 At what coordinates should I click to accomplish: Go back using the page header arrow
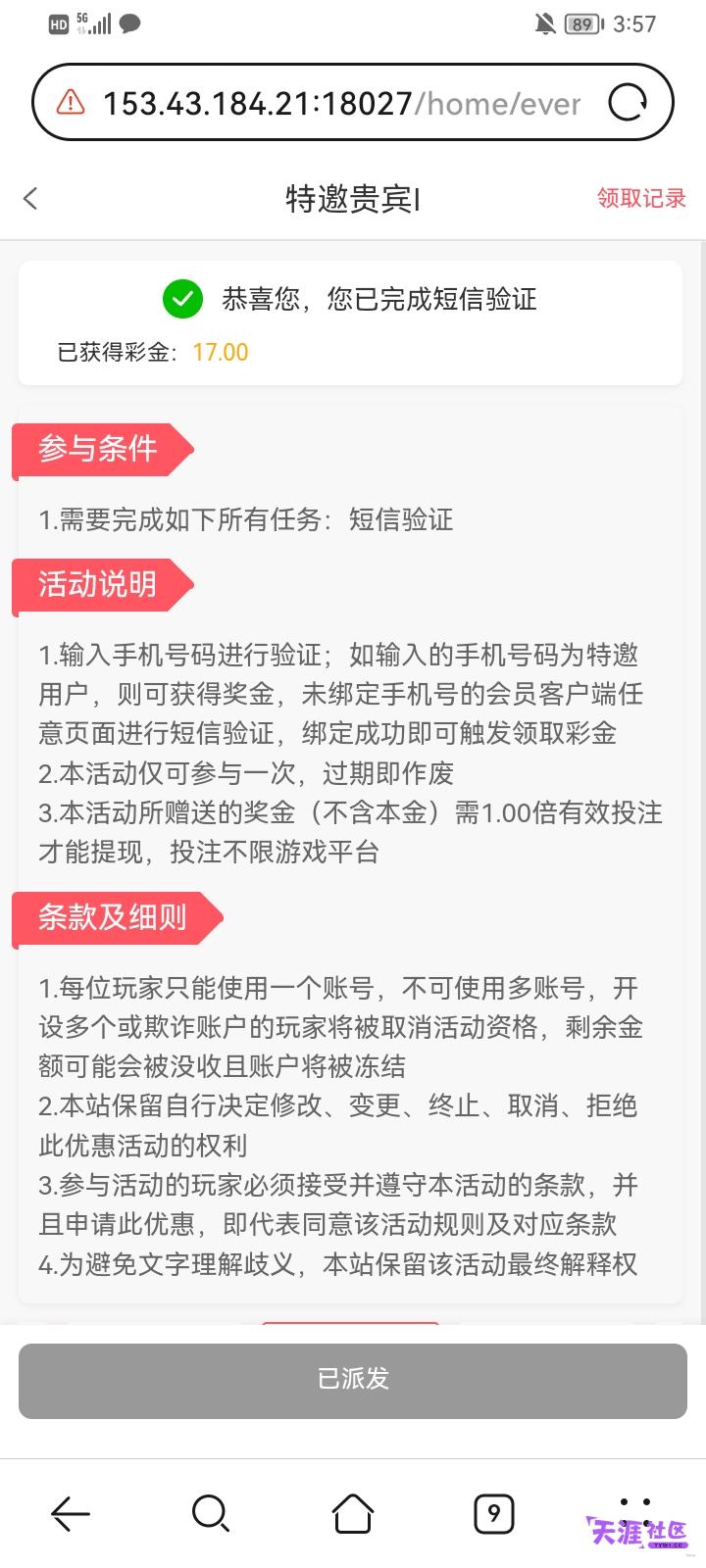tap(30, 199)
